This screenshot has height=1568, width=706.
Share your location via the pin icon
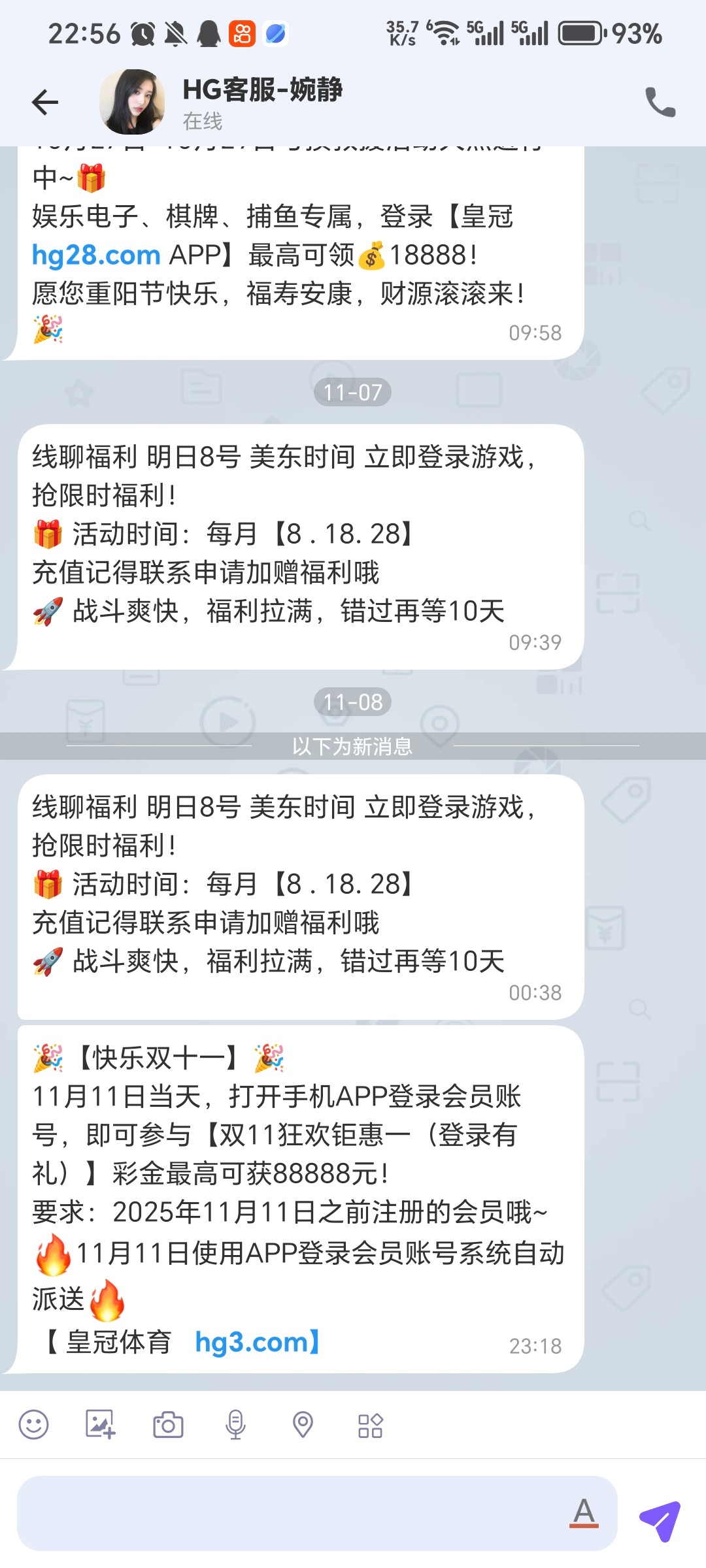coord(303,1425)
